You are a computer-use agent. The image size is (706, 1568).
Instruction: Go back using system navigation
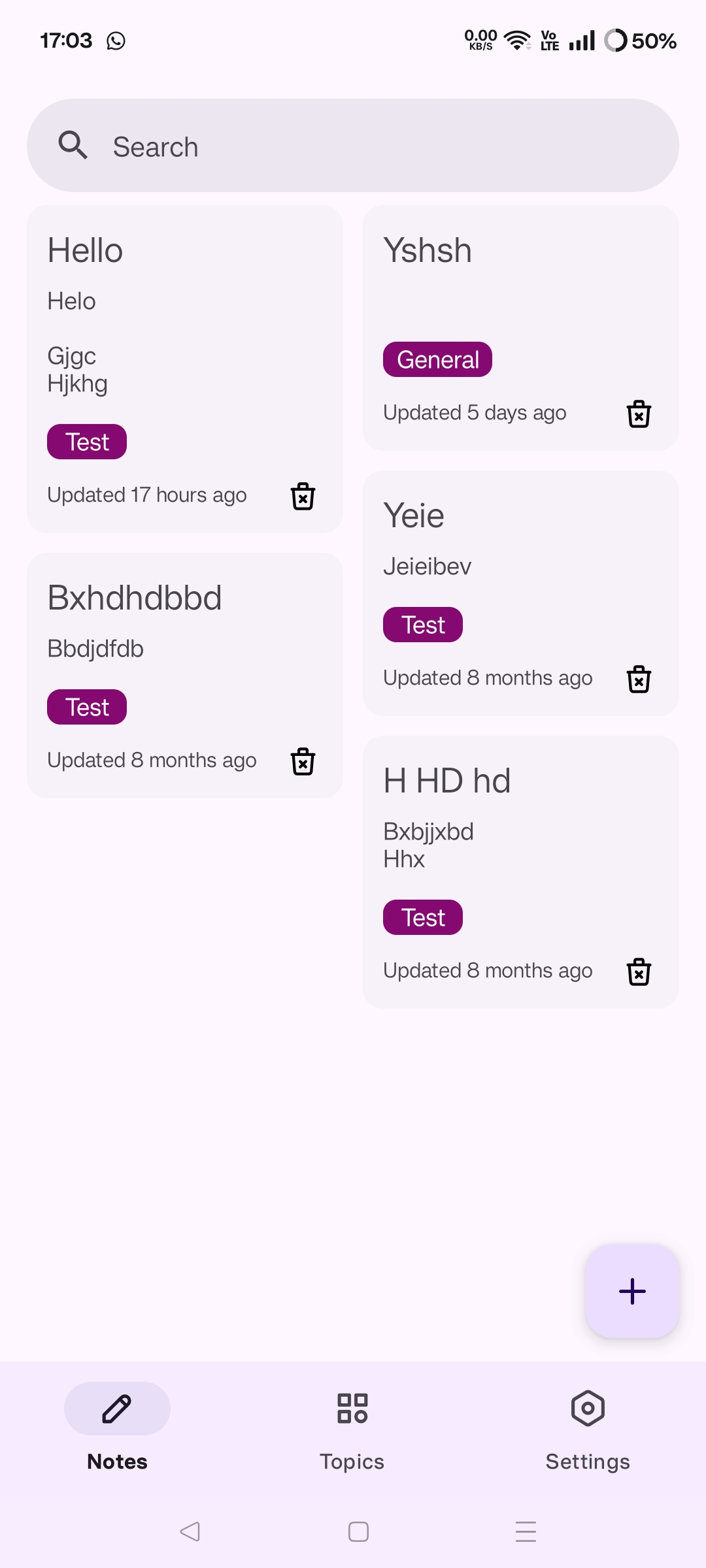(x=190, y=1531)
